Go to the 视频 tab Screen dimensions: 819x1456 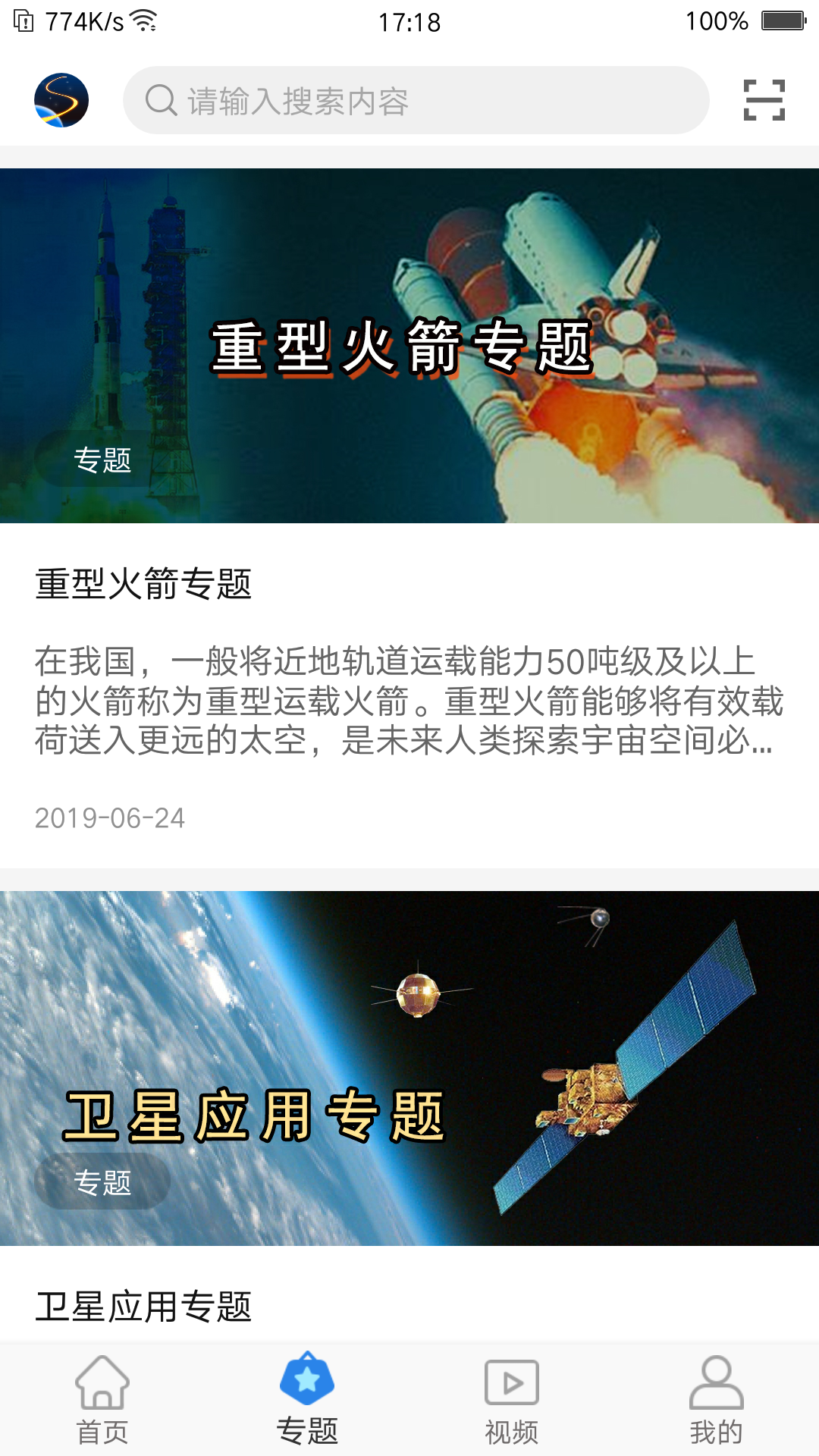coord(512,1400)
